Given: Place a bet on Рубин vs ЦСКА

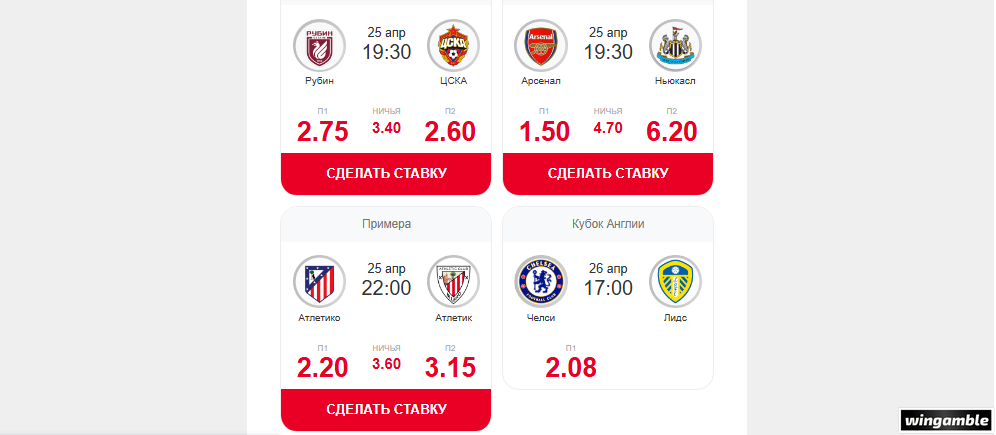Looking at the screenshot, I should (386, 173).
